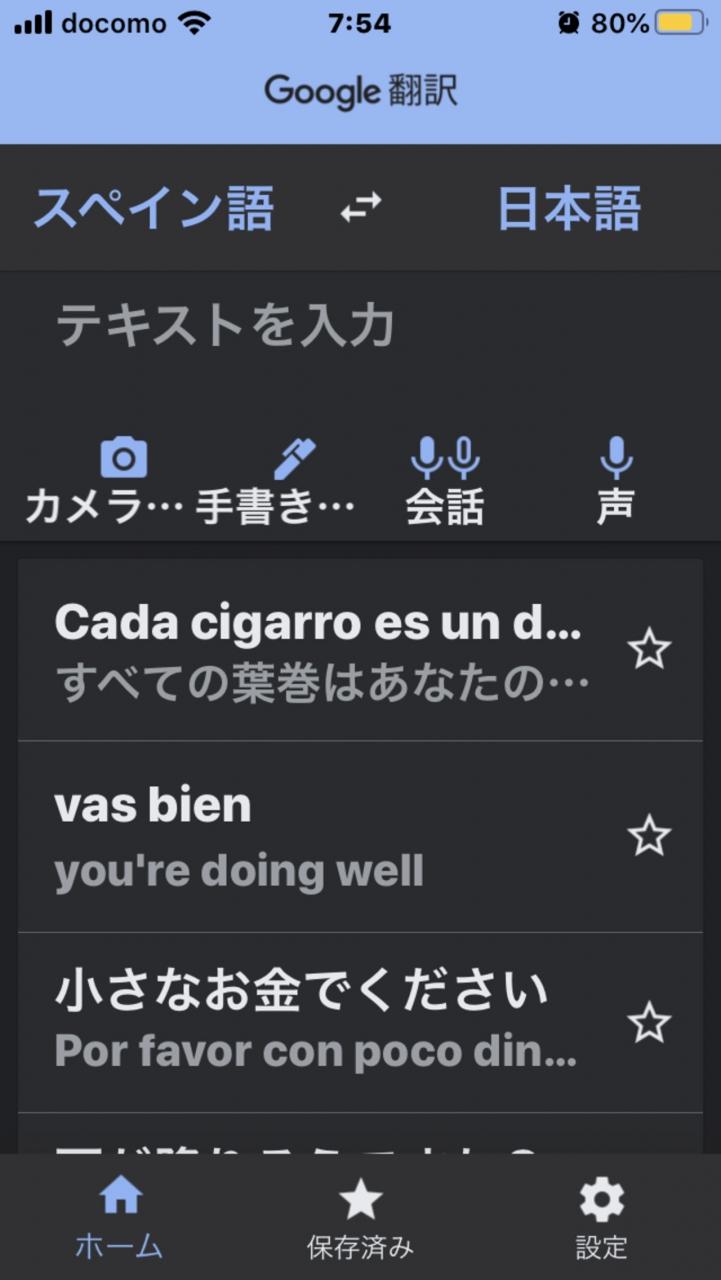The width and height of the screenshot is (721, 1280).
Task: Open the 設定 tab
Action: [601, 1217]
